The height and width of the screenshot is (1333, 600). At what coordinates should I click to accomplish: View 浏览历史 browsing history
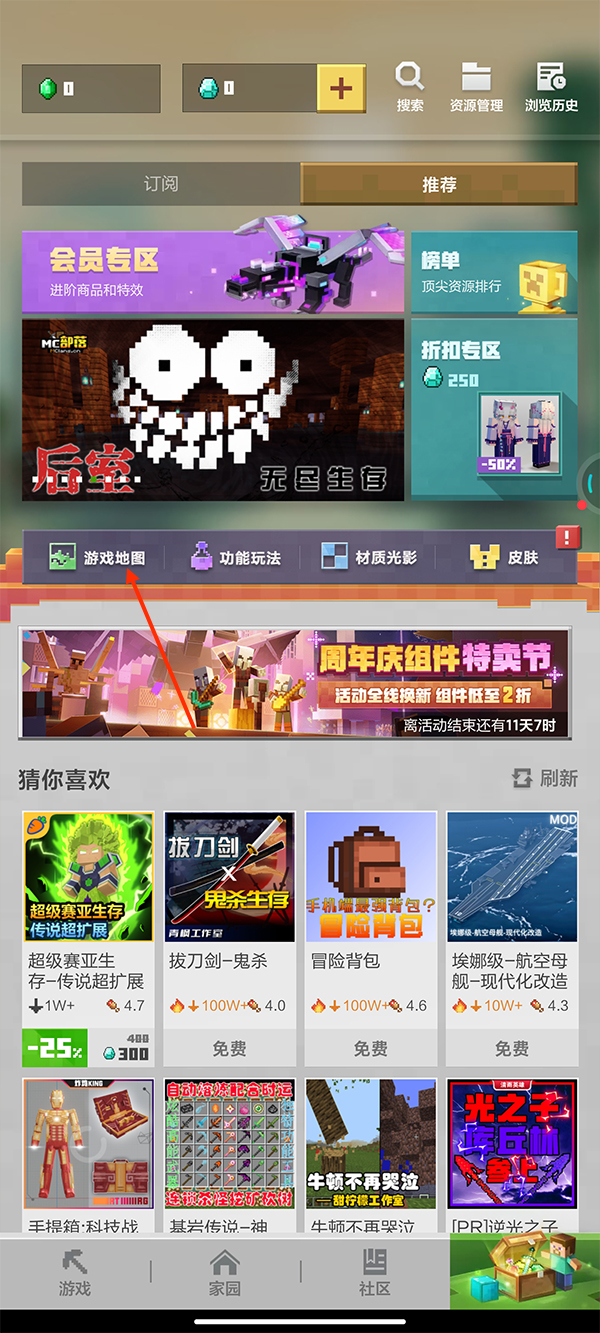(551, 87)
